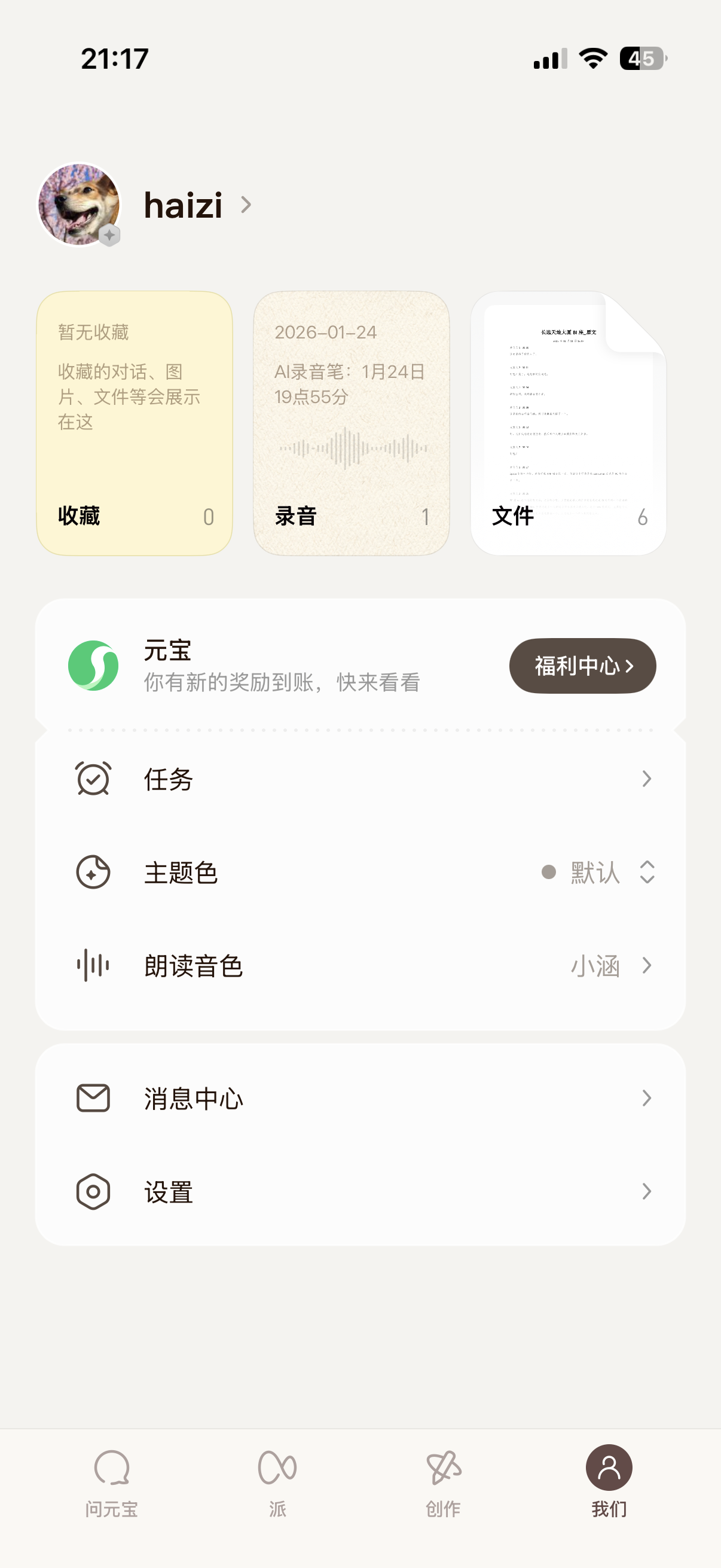Open 消息中心 message center
The image size is (721, 1568).
[x=360, y=1098]
